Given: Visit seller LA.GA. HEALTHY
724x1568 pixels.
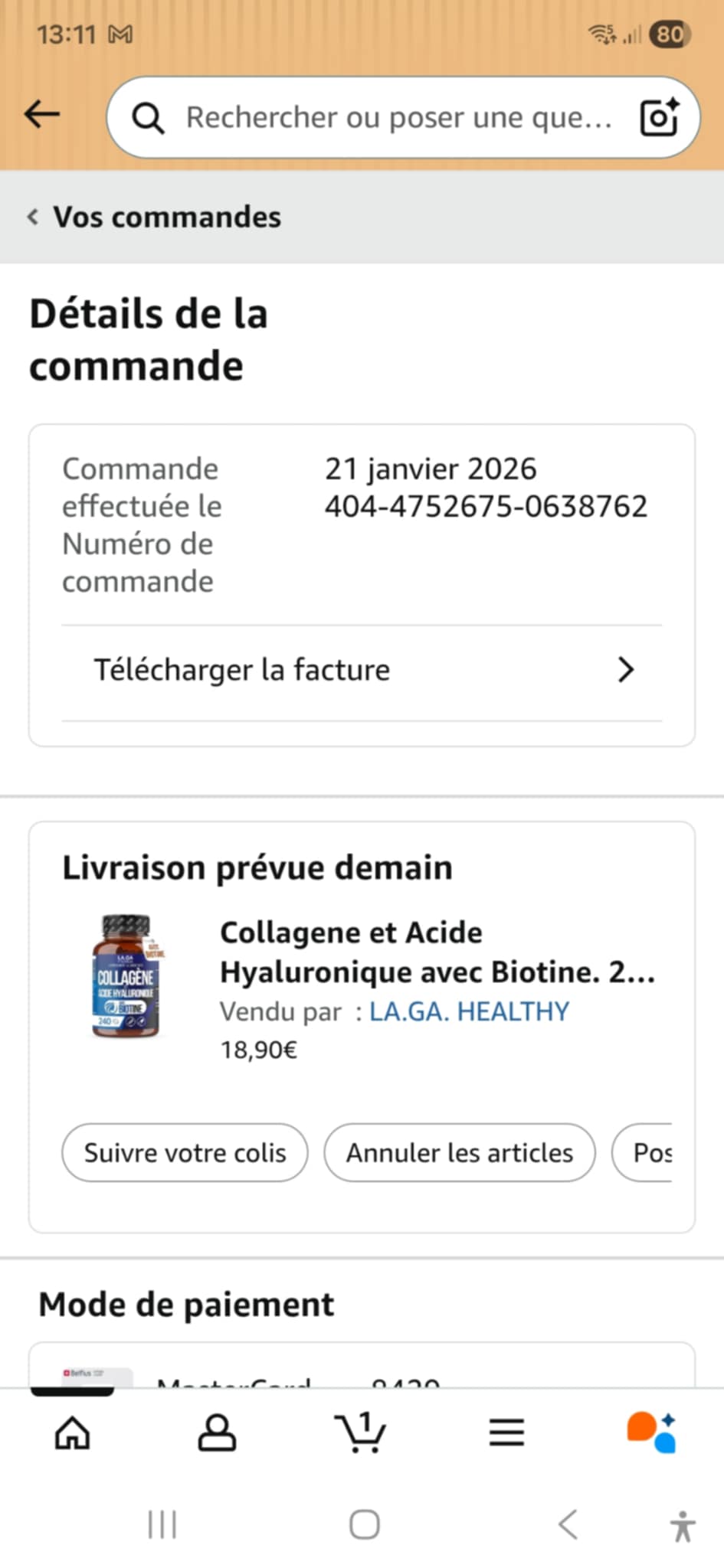Looking at the screenshot, I should coord(469,1011).
